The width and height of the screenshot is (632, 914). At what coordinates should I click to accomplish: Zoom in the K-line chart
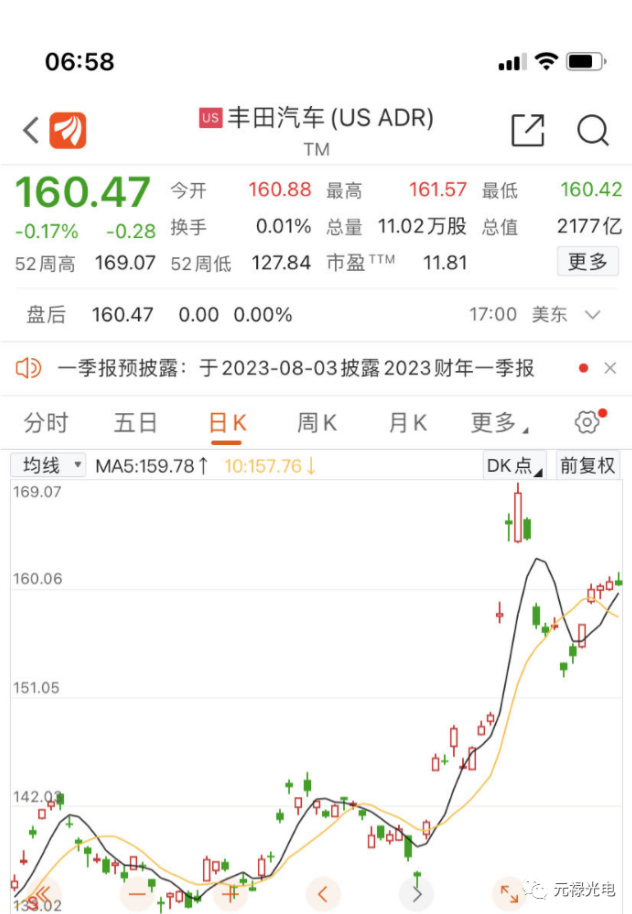coord(229,893)
